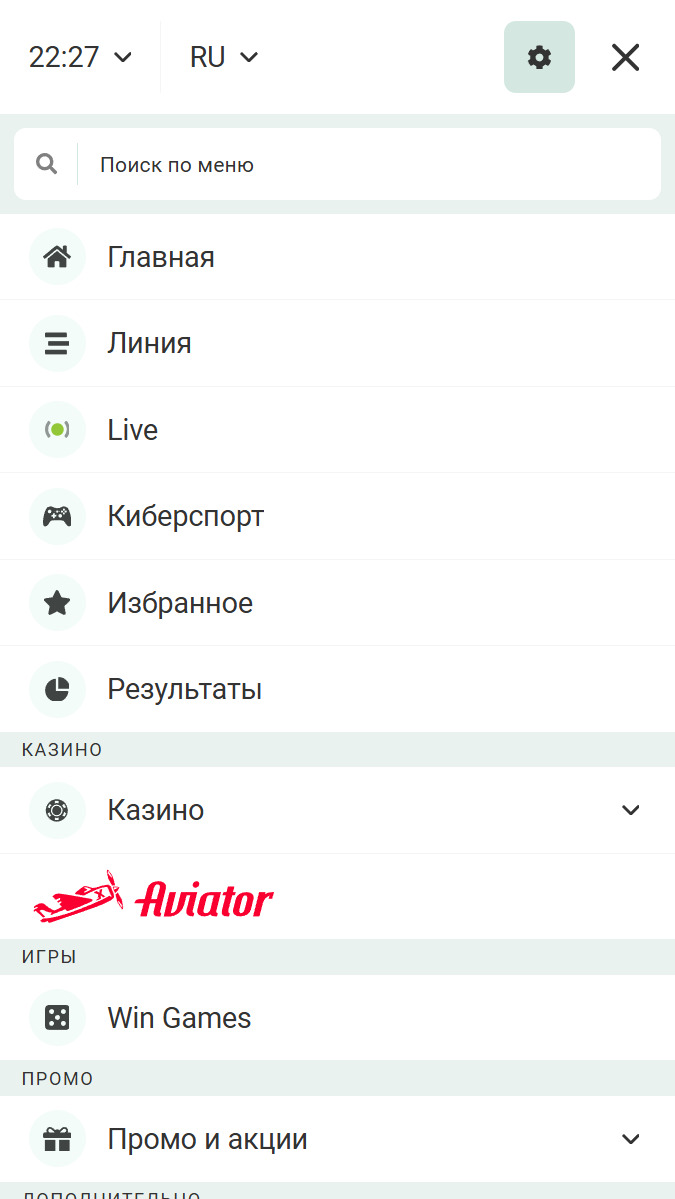
Task: Select Киберспорт from the menu
Action: [337, 516]
